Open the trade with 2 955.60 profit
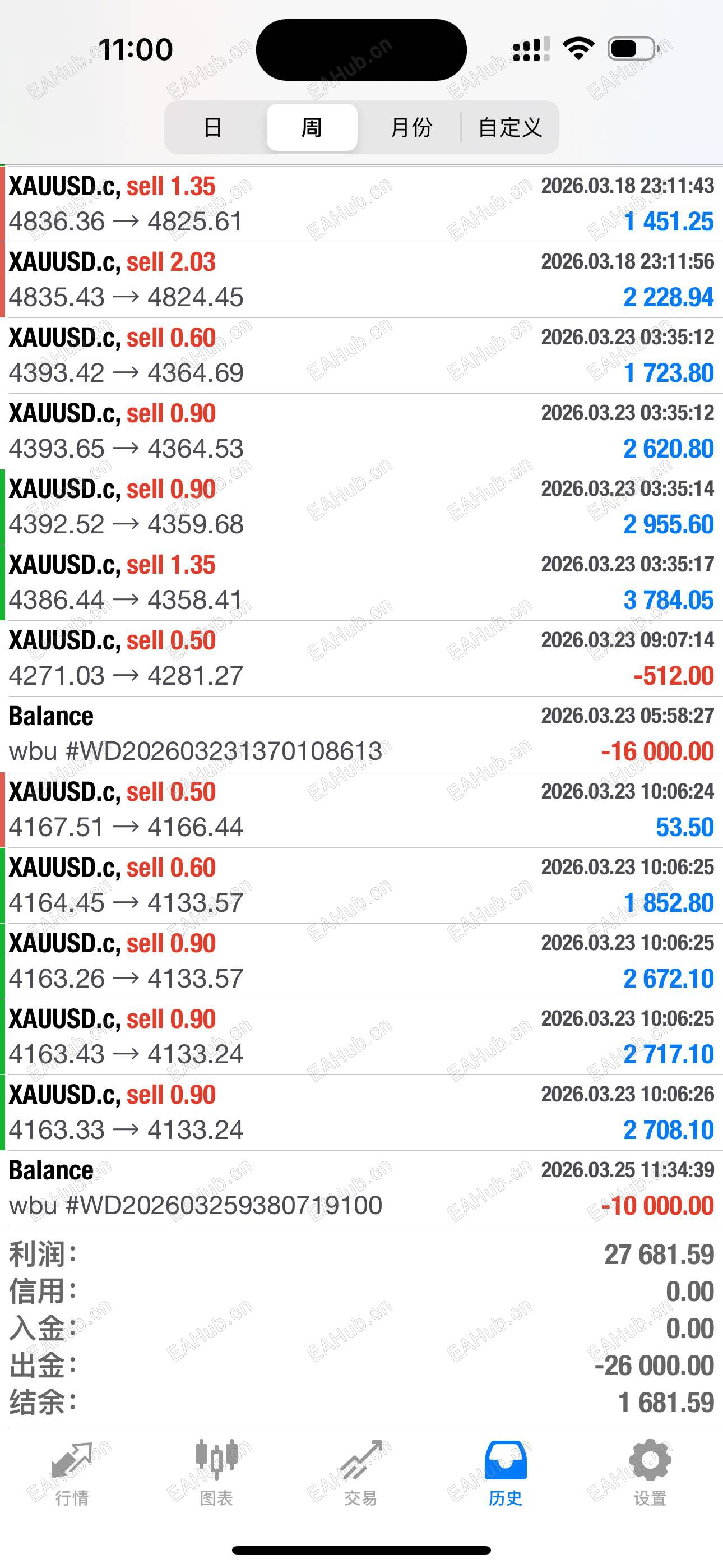 [361, 506]
